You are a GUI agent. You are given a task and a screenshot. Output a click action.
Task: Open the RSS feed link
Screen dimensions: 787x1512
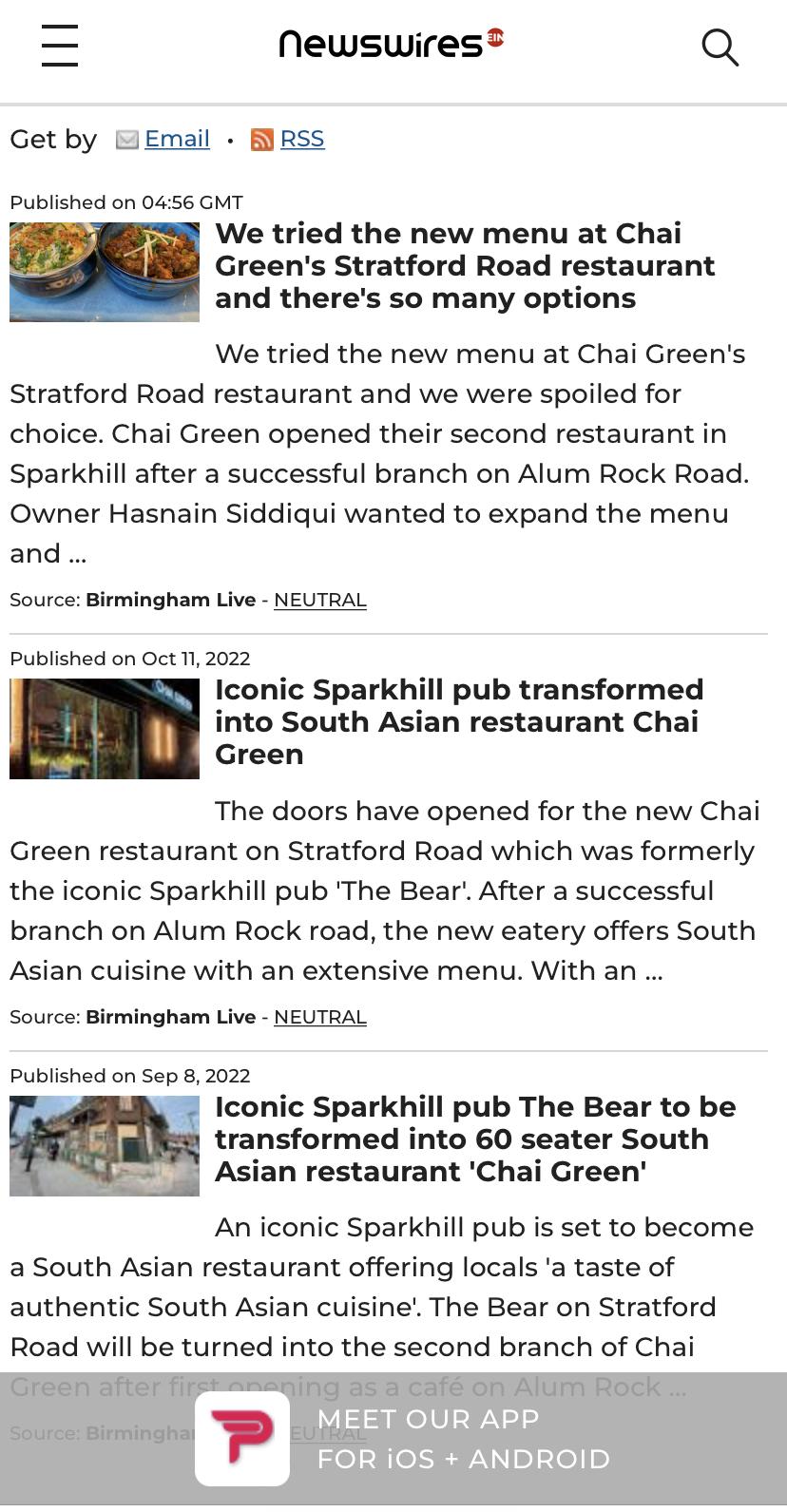point(301,139)
